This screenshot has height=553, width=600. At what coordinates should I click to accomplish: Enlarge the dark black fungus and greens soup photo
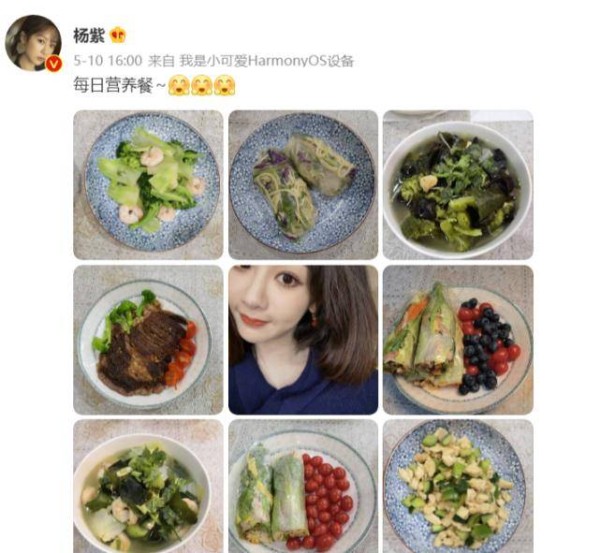(457, 184)
